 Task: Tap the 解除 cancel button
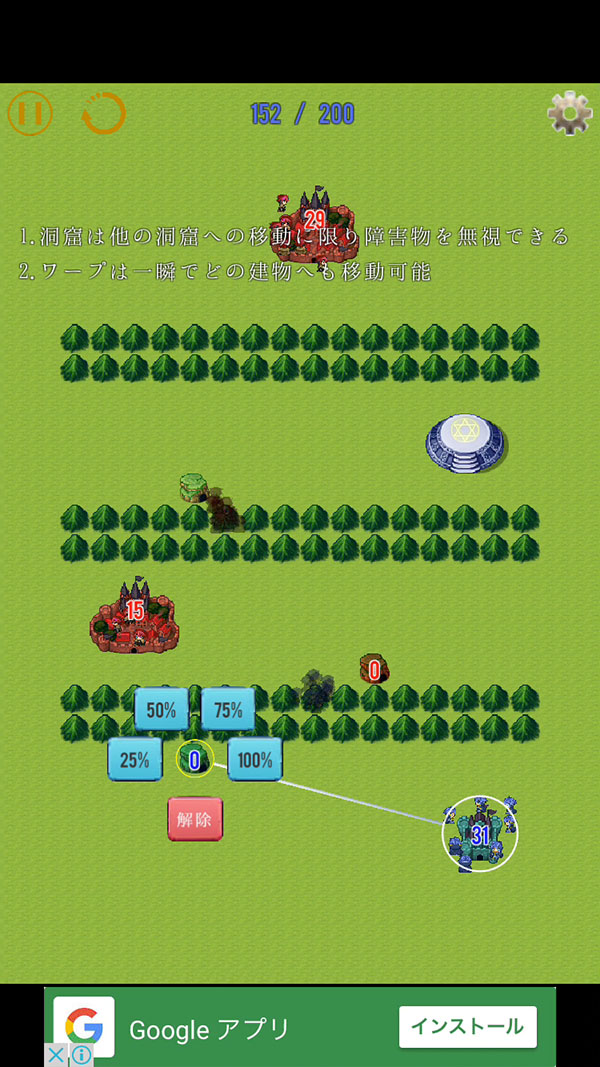click(x=195, y=820)
